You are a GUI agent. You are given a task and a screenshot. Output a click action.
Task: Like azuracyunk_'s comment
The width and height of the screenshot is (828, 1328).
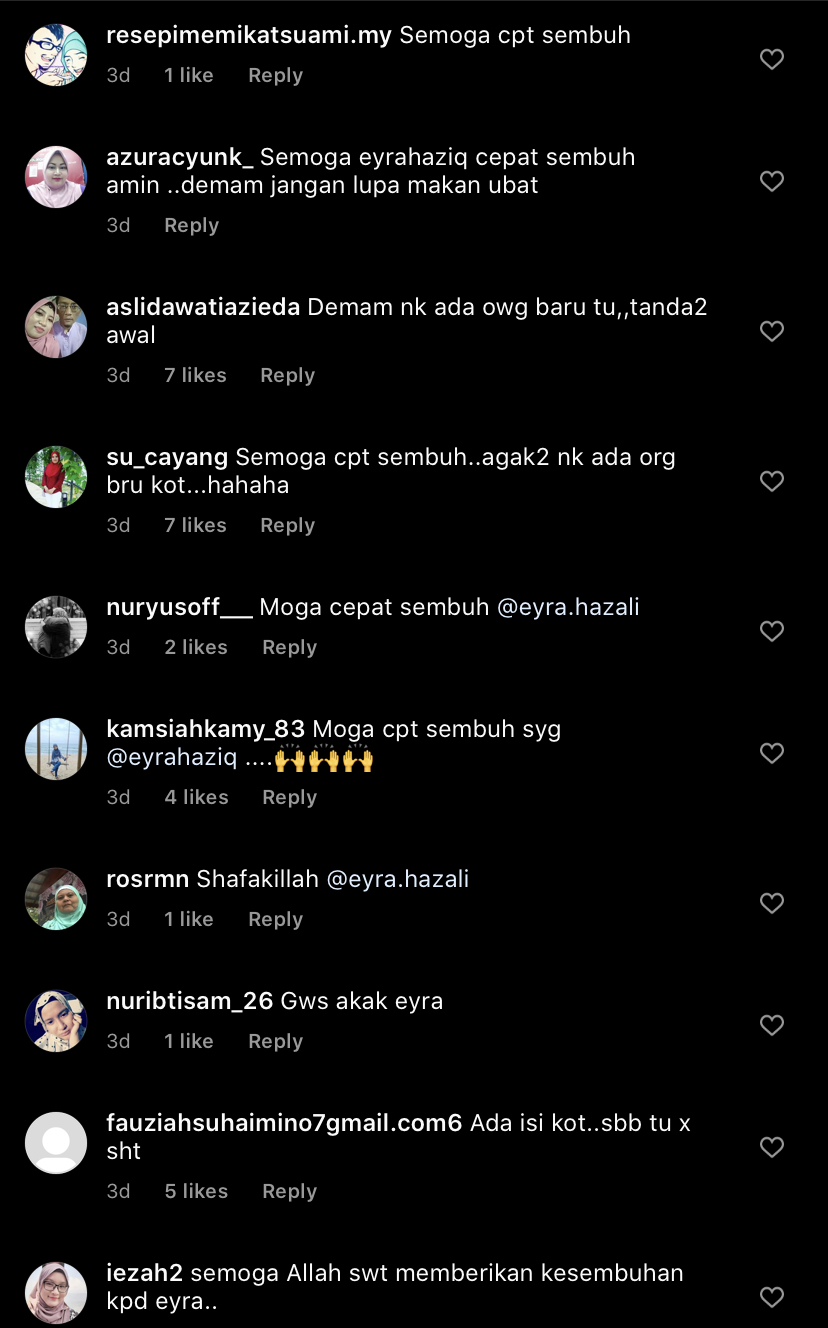(771, 181)
